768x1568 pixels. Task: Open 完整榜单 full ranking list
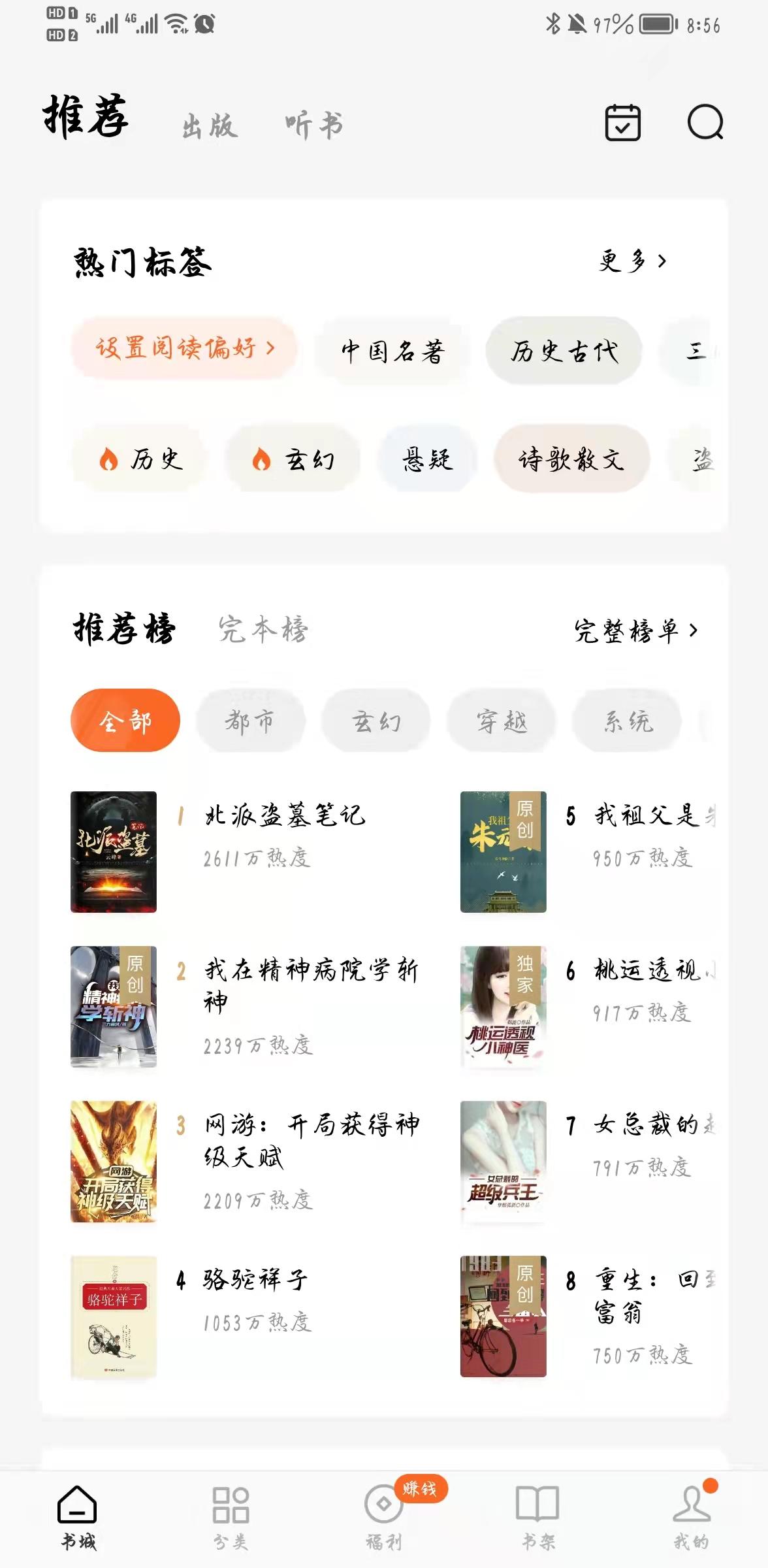pos(636,630)
